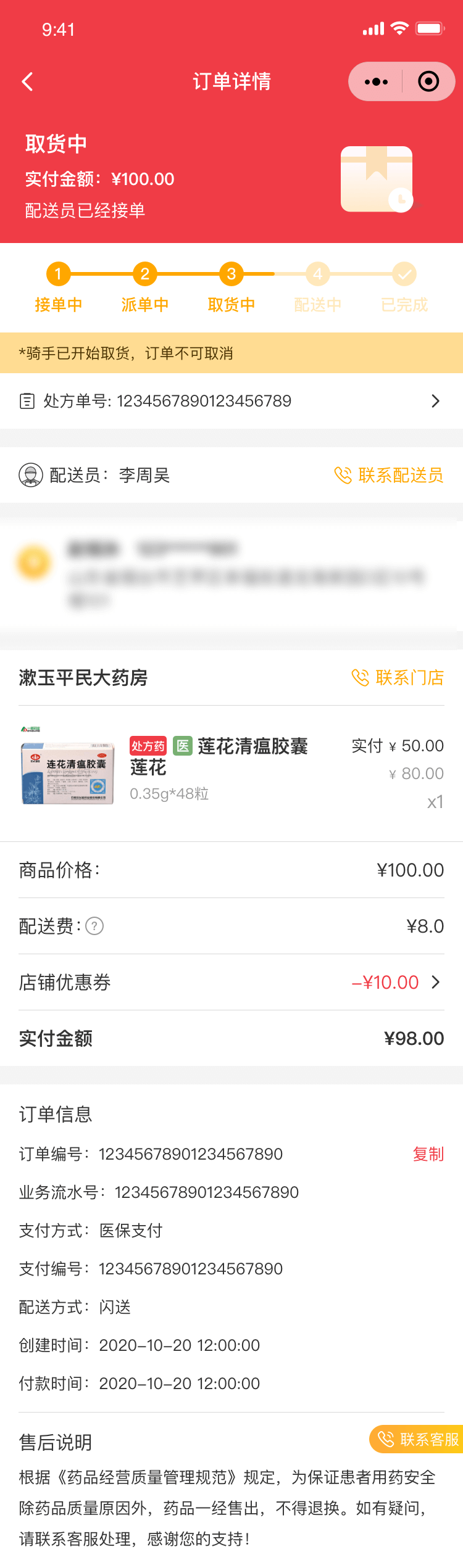Screen dimensions: 463x1568
Task: Go back from order details
Action: pos(28,81)
